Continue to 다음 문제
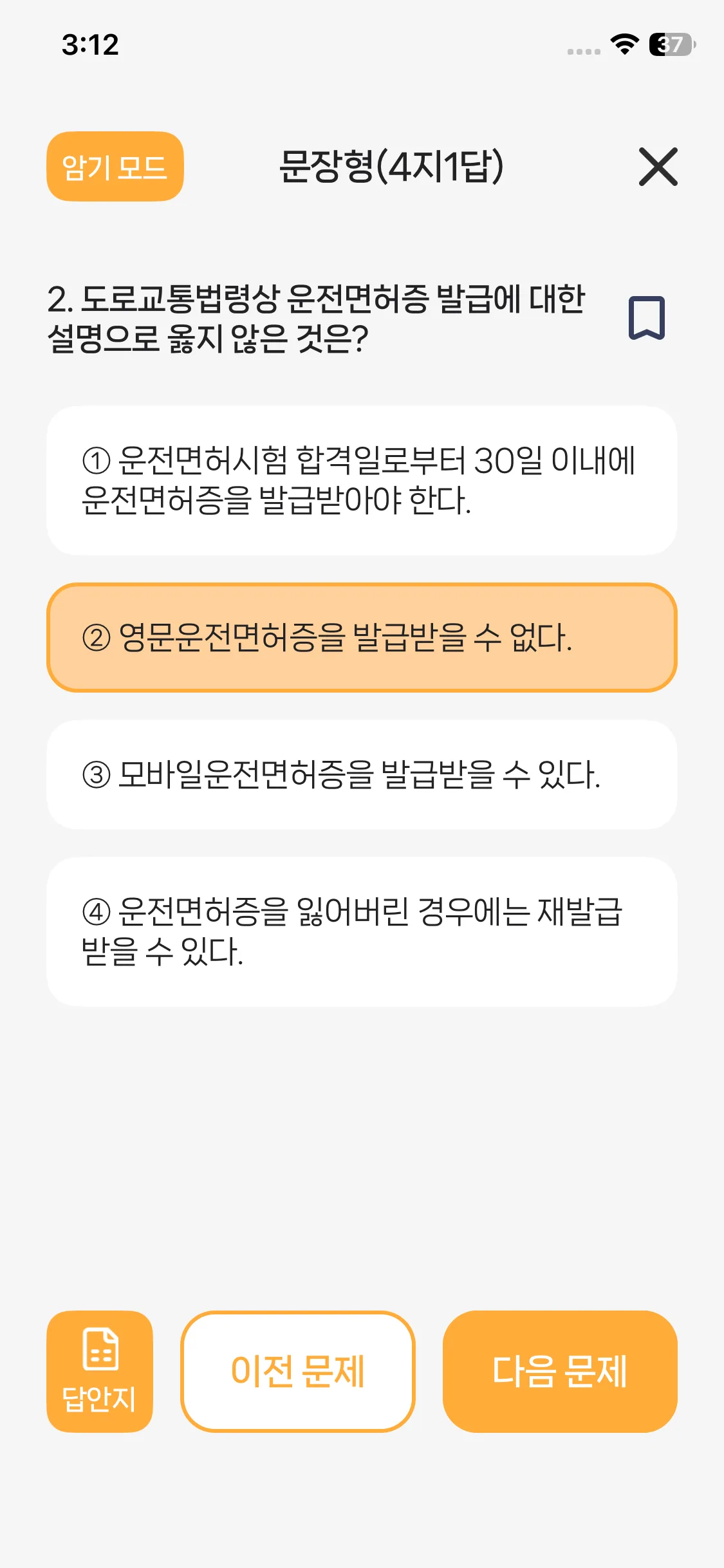724x1568 pixels. [x=559, y=1371]
